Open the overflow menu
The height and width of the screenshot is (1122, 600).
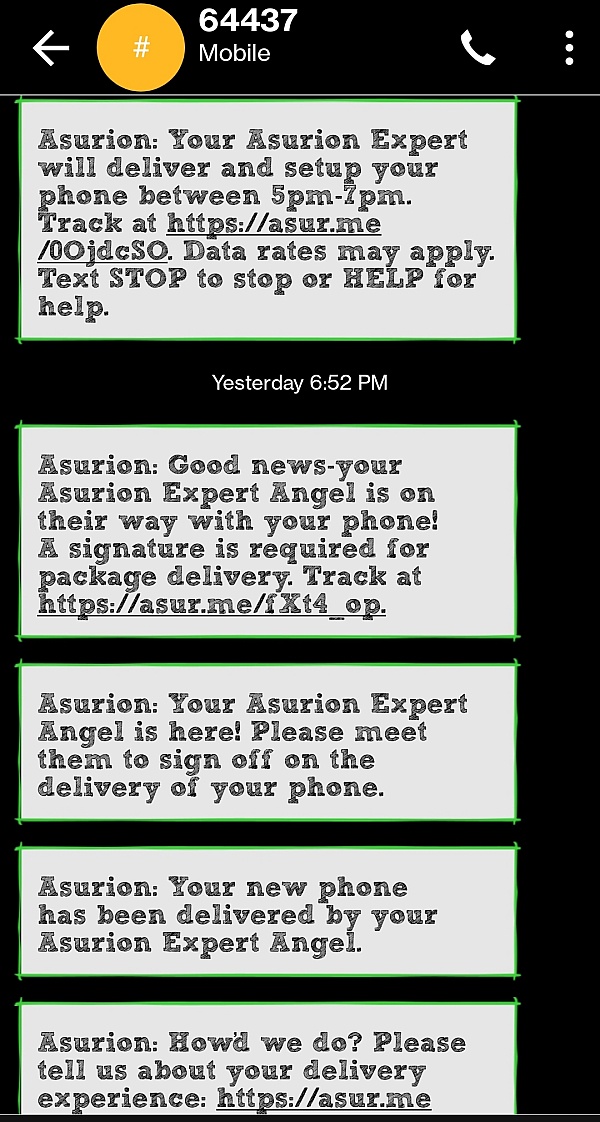coord(568,47)
